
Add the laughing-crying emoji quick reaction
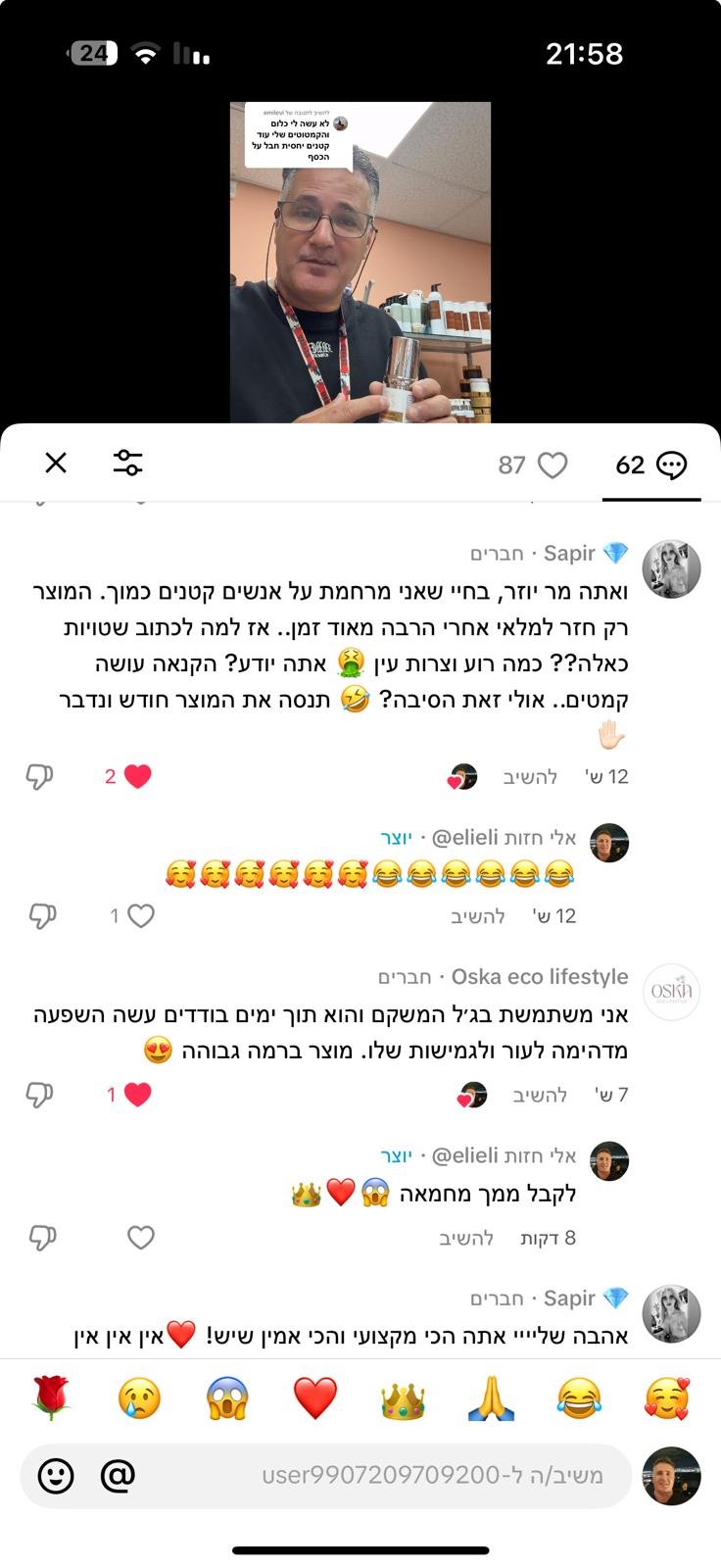click(578, 1398)
